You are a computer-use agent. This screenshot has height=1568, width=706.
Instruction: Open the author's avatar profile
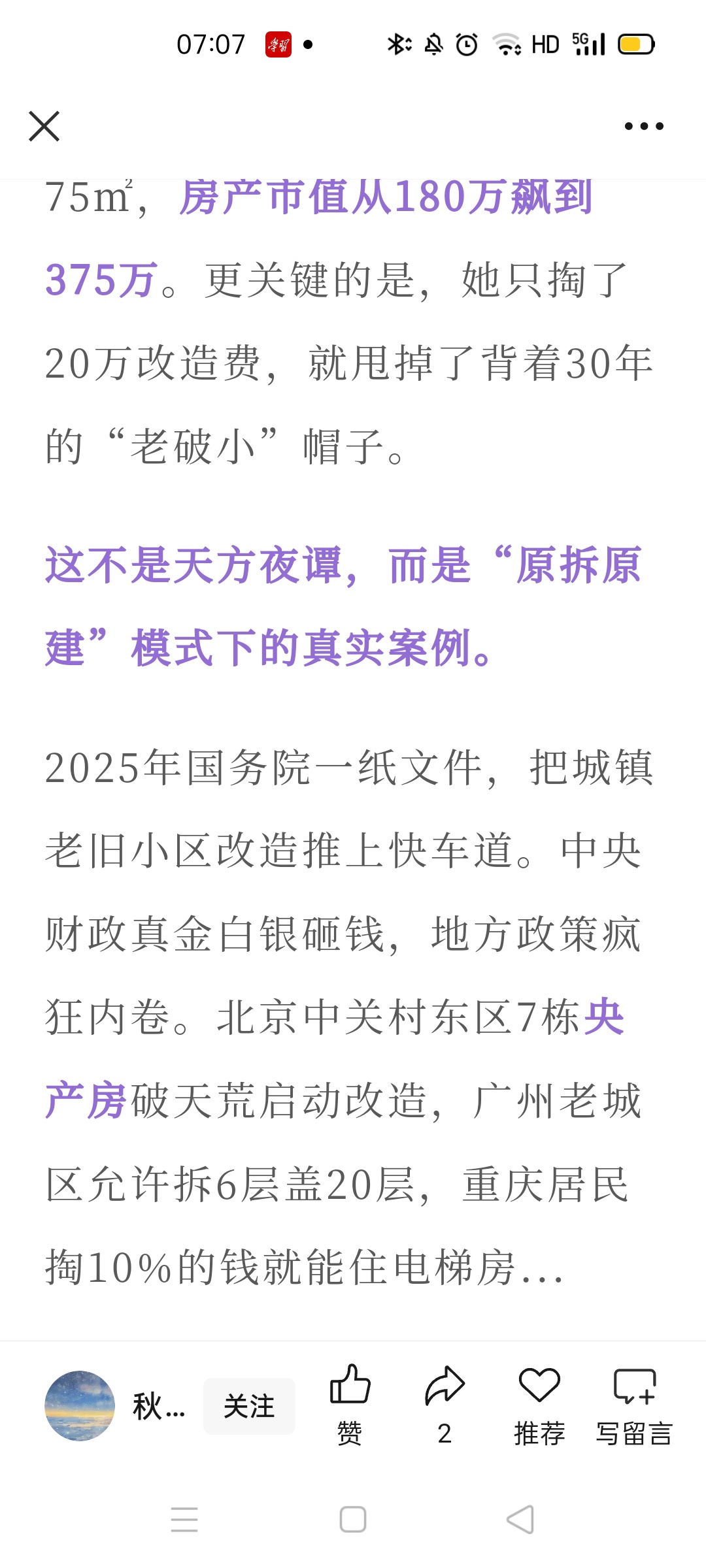pos(80,1405)
